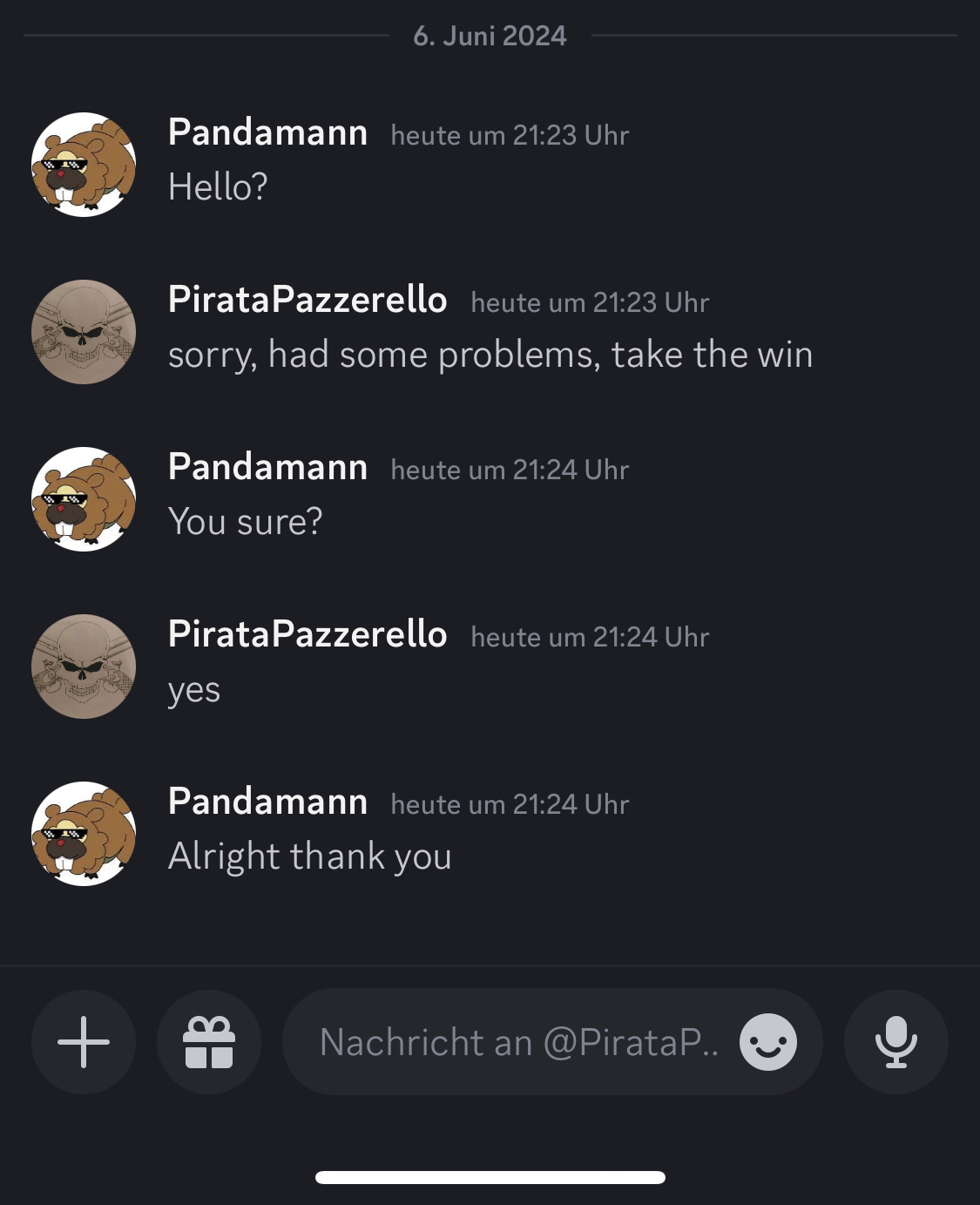
Task: Focus the Nachricht an @PirataP message field
Action: [x=518, y=1041]
